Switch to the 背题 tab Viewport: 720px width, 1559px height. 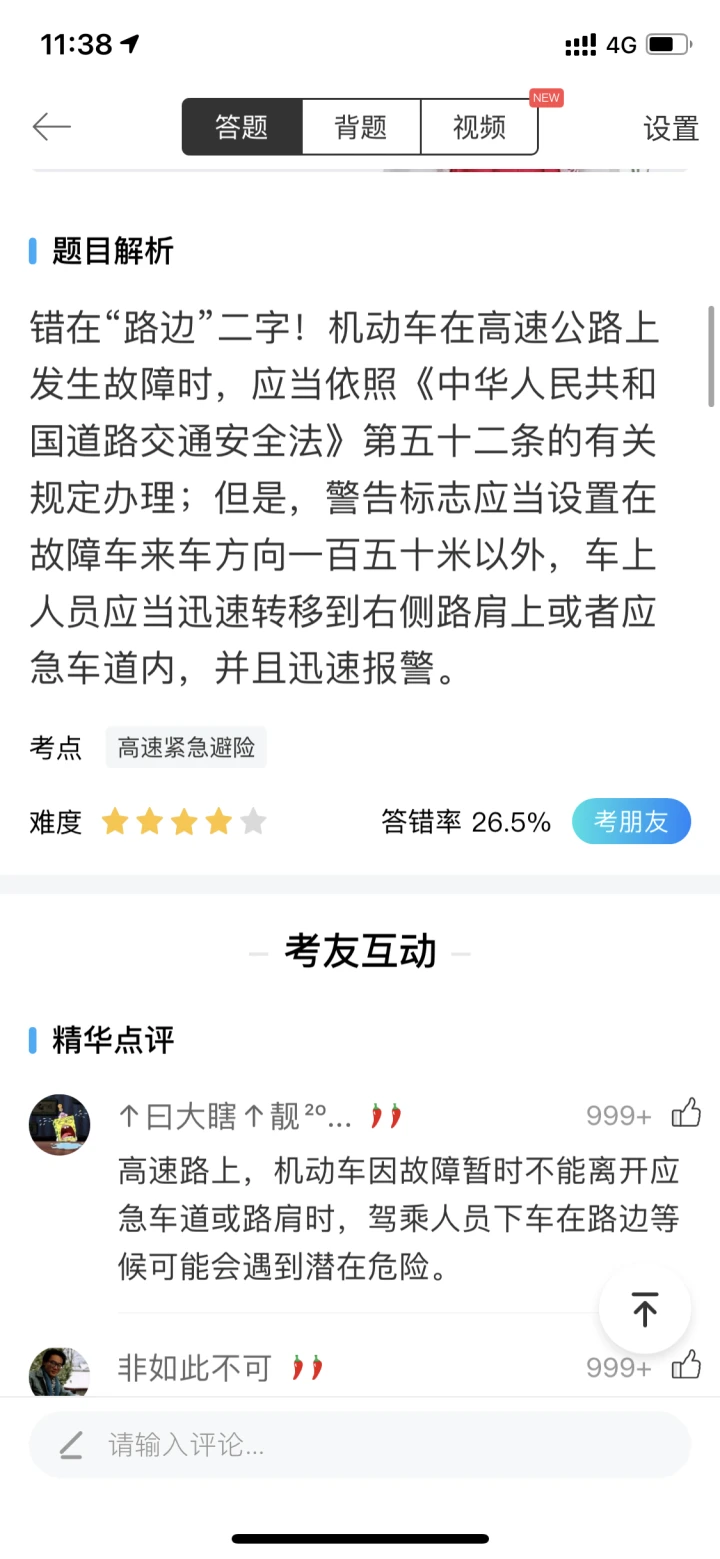coord(361,127)
